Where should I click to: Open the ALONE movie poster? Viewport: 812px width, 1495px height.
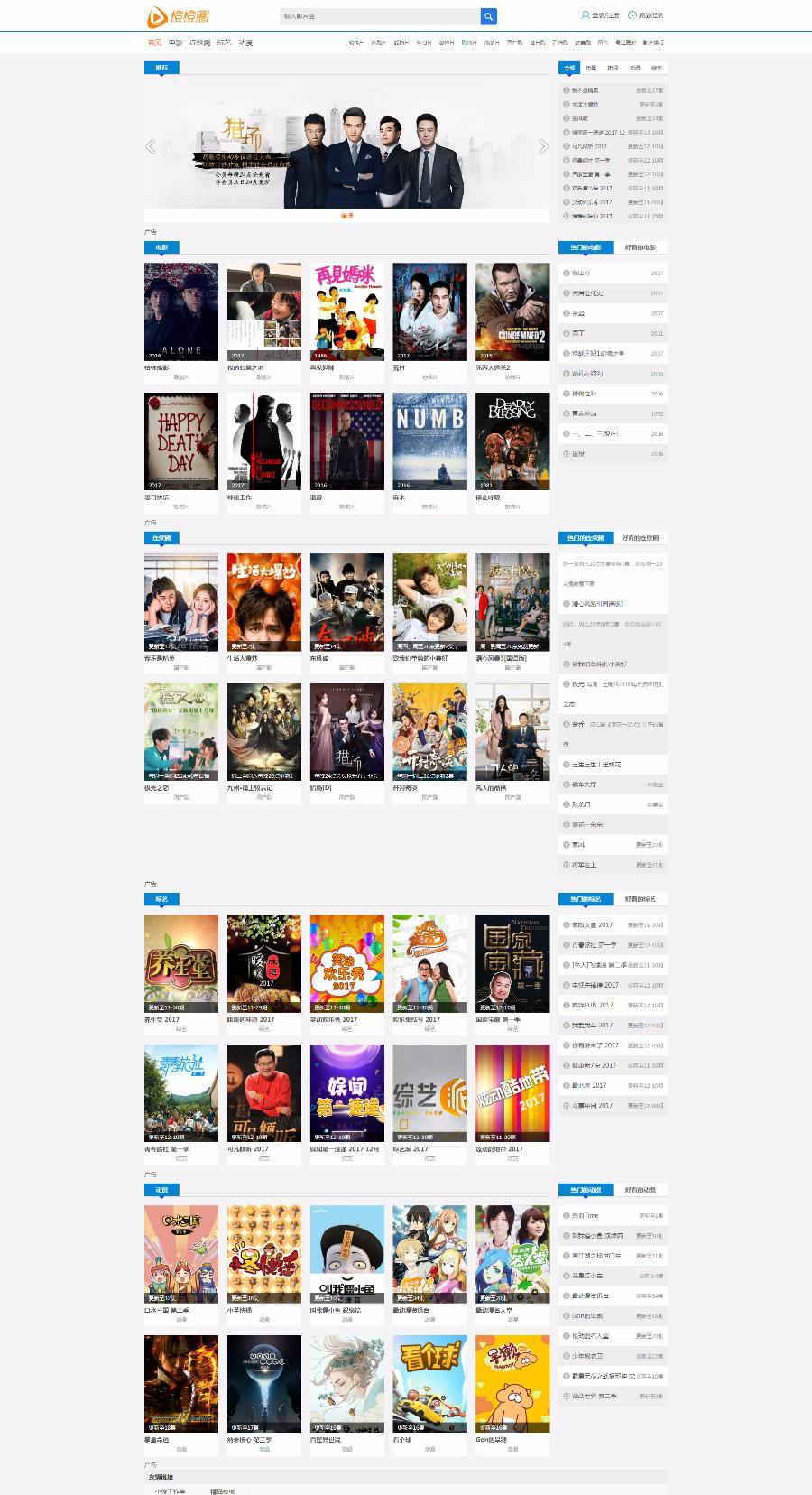tap(181, 311)
